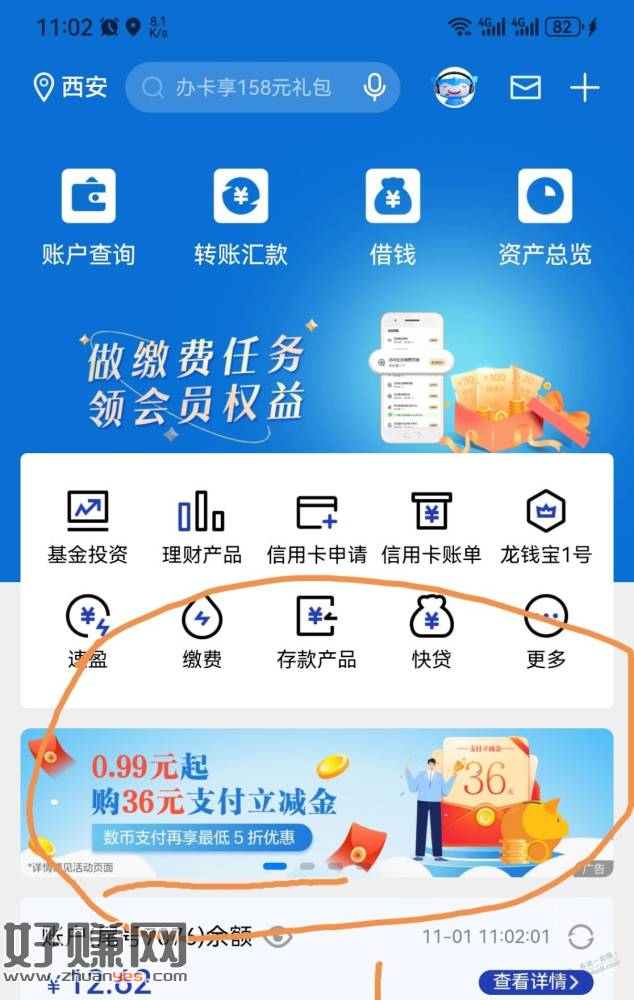This screenshot has width=634, height=1000.
Task: Open the 购36元支付立减金 promo banner
Action: 316,801
